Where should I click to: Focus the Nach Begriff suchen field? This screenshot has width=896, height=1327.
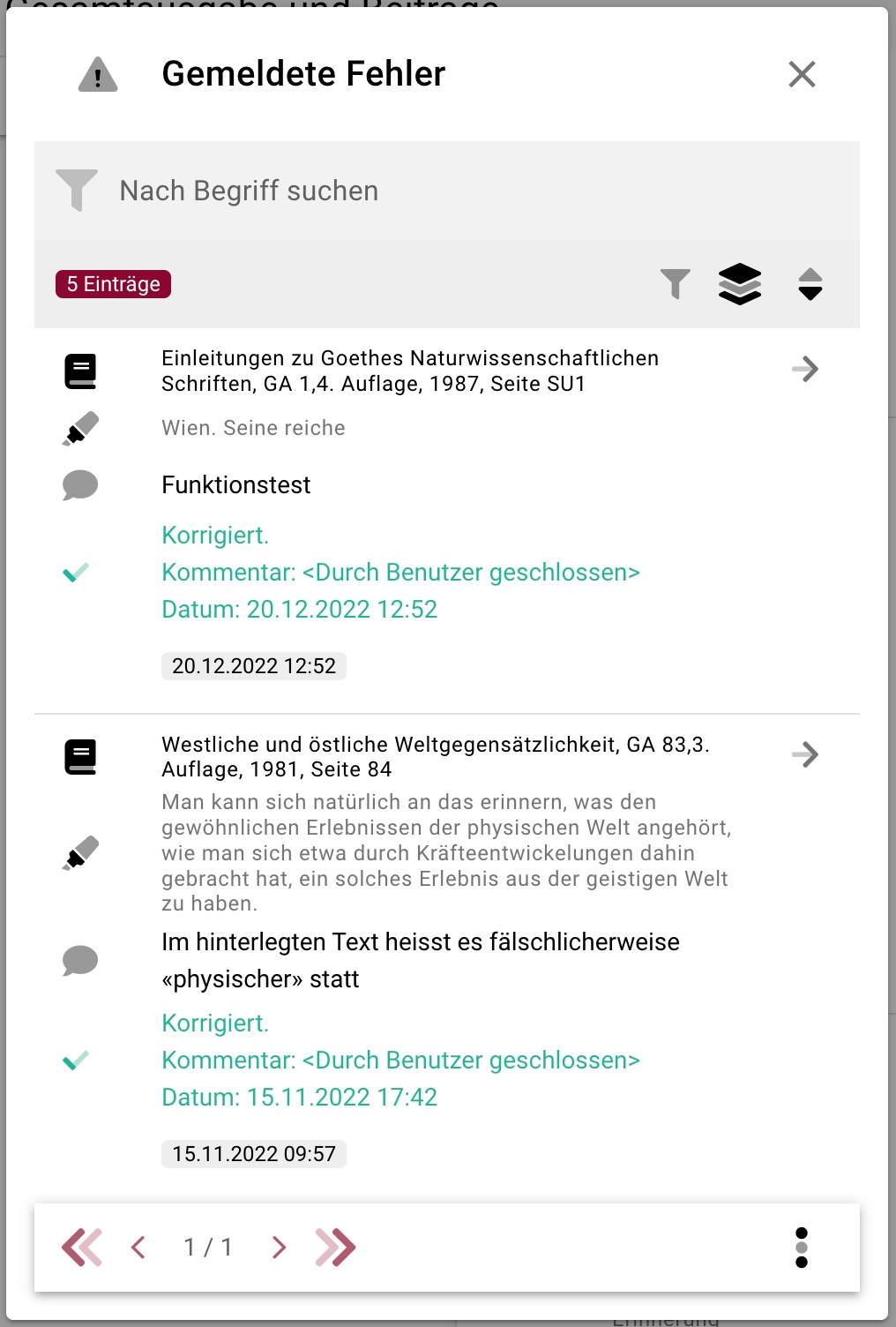coord(441,191)
